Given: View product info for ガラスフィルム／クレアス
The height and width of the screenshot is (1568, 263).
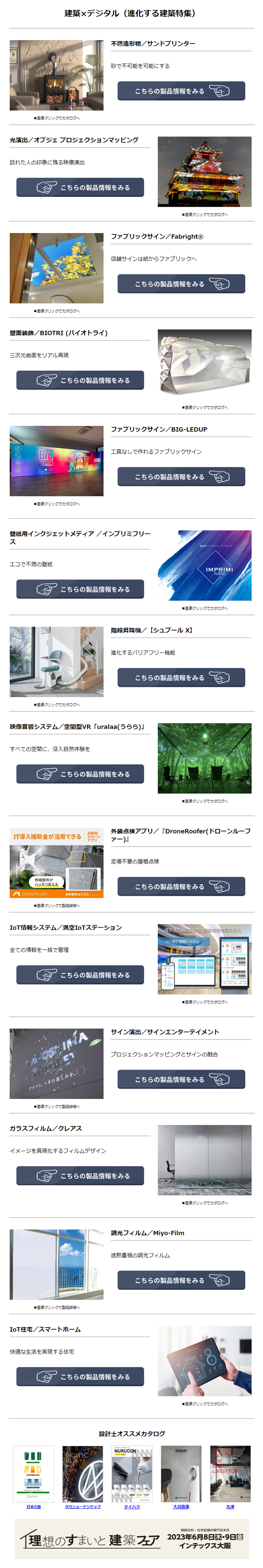Looking at the screenshot, I should tap(80, 1176).
